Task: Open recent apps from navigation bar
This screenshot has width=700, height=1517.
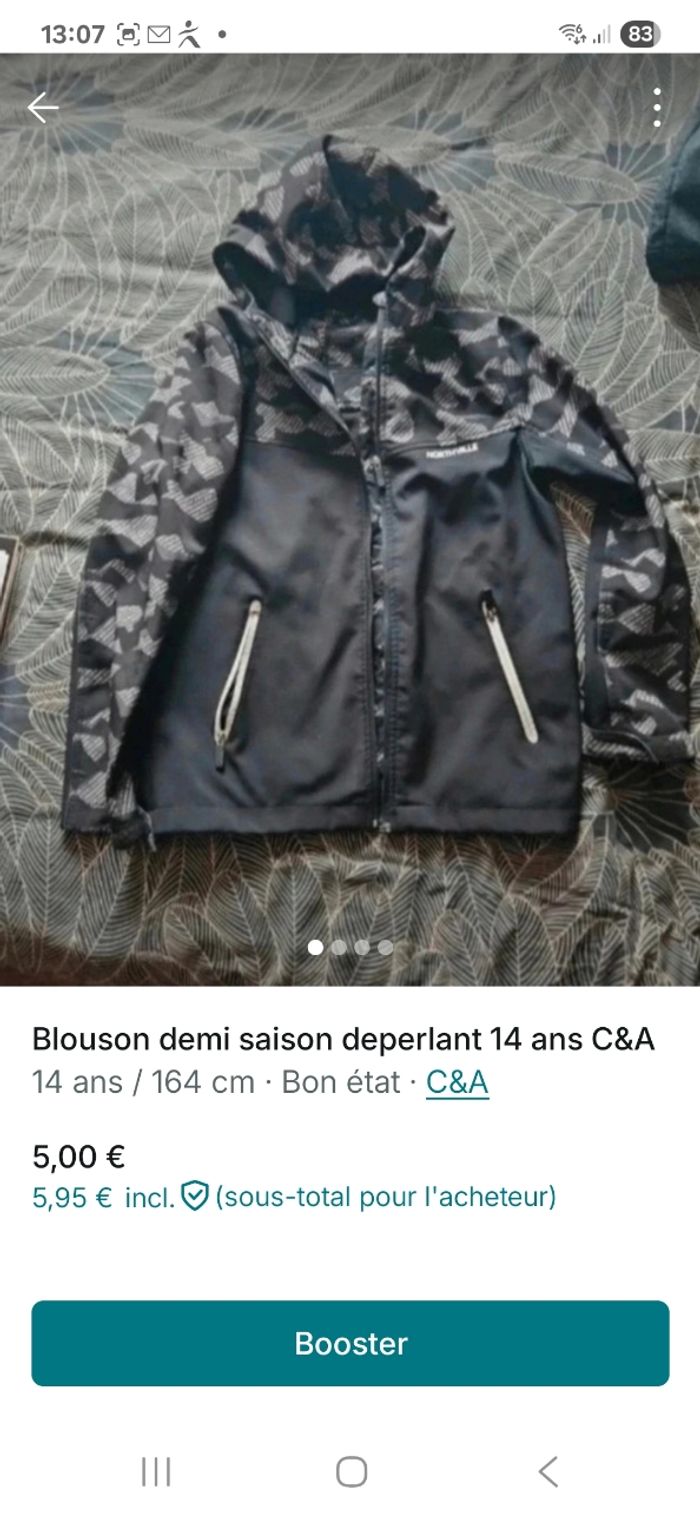Action: click(x=156, y=1471)
